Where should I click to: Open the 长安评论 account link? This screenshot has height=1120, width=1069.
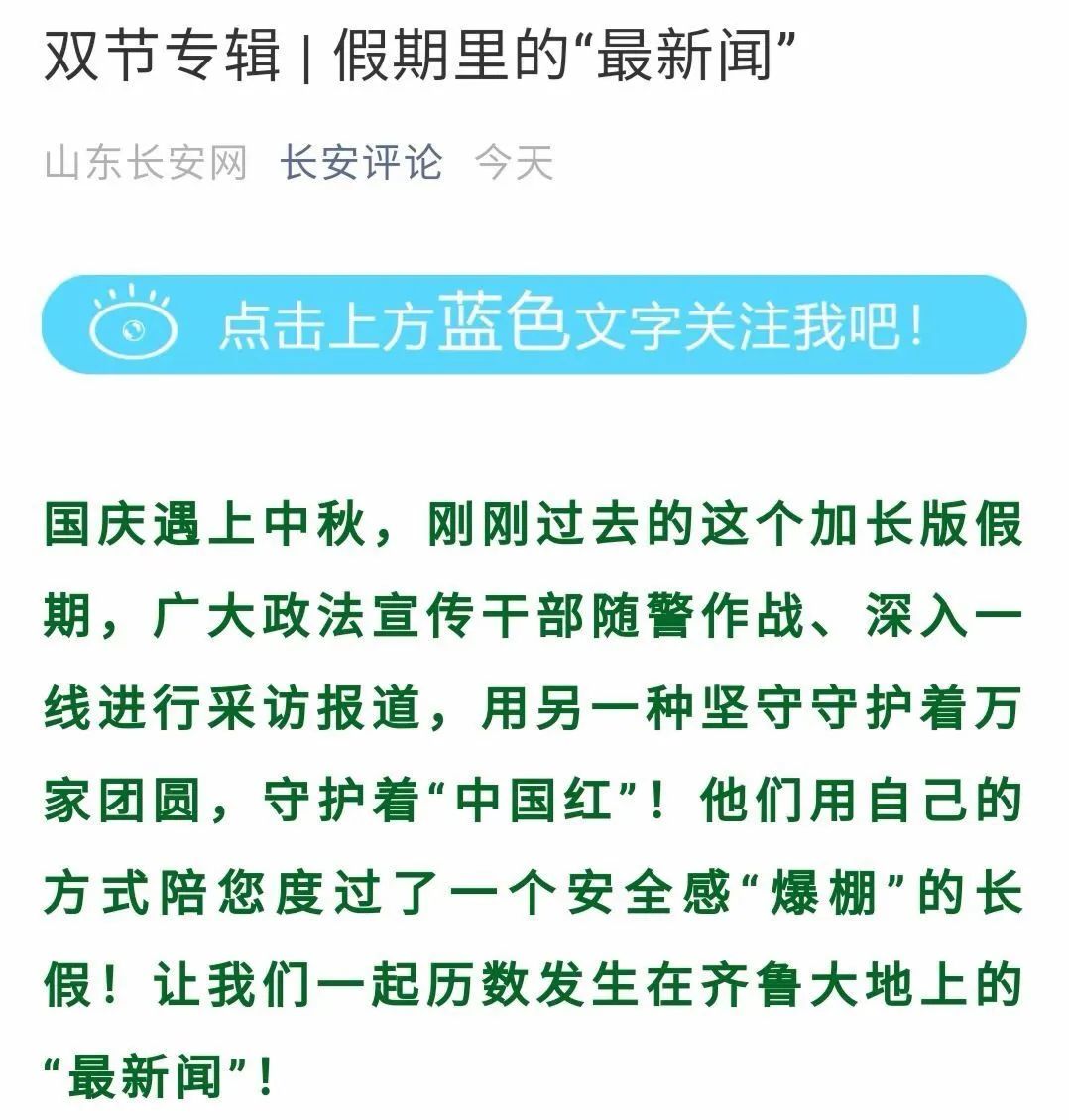tap(360, 162)
